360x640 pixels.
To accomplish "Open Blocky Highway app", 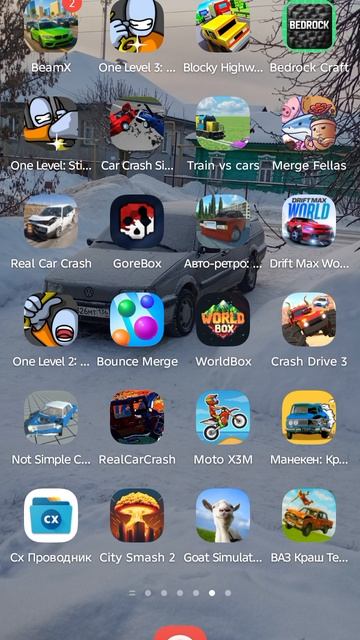I will pyautogui.click(x=223, y=25).
